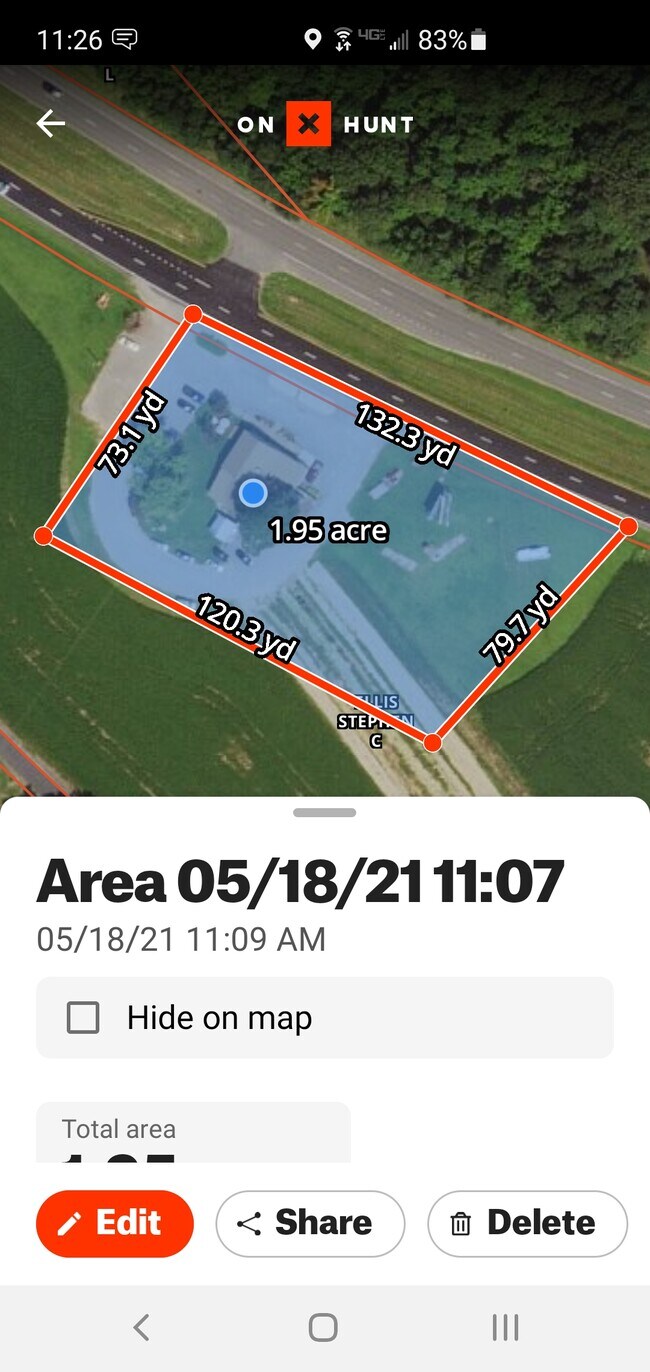650x1372 pixels.
Task: Check the Hide on map box
Action: pyautogui.click(x=83, y=1018)
